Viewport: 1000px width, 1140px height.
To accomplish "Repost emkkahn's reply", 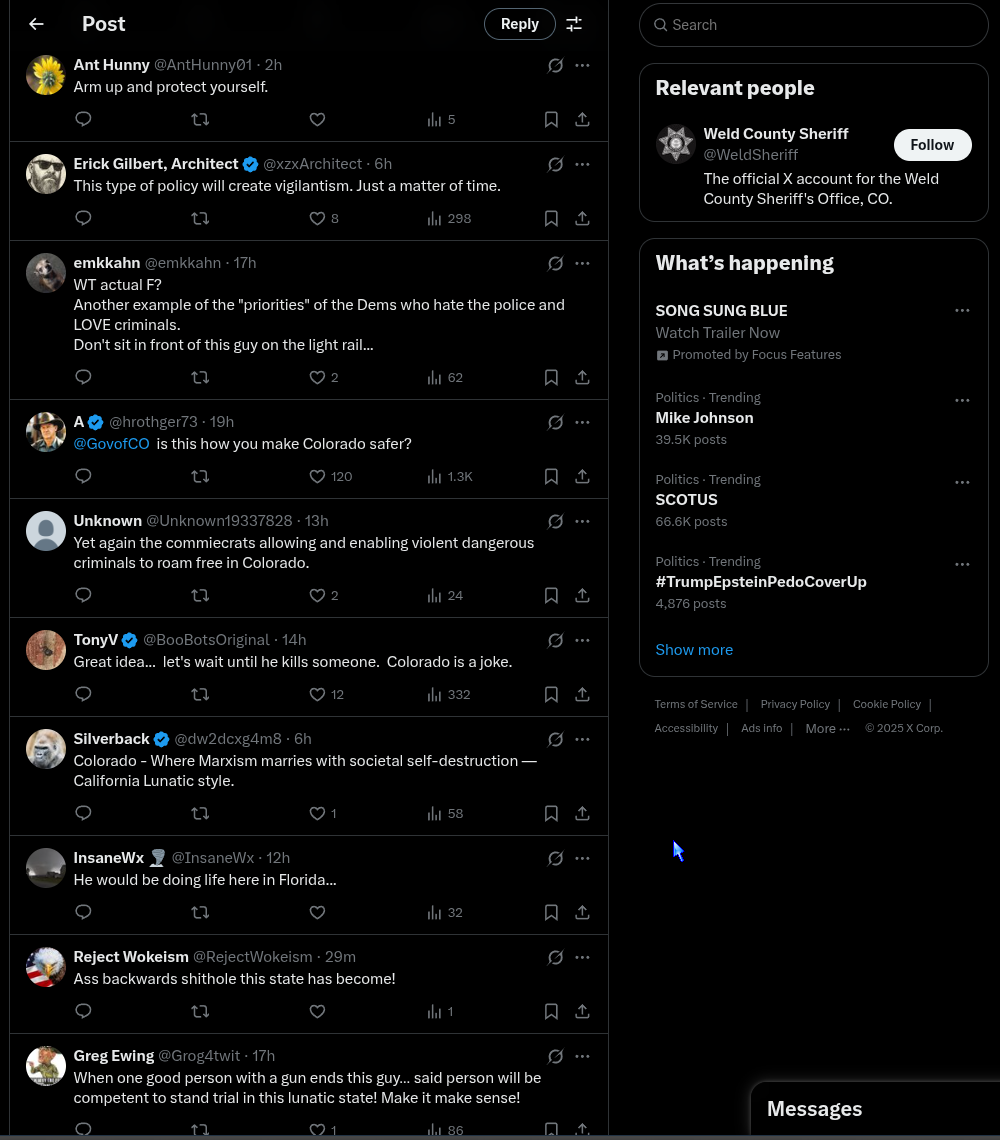I will [x=200, y=377].
